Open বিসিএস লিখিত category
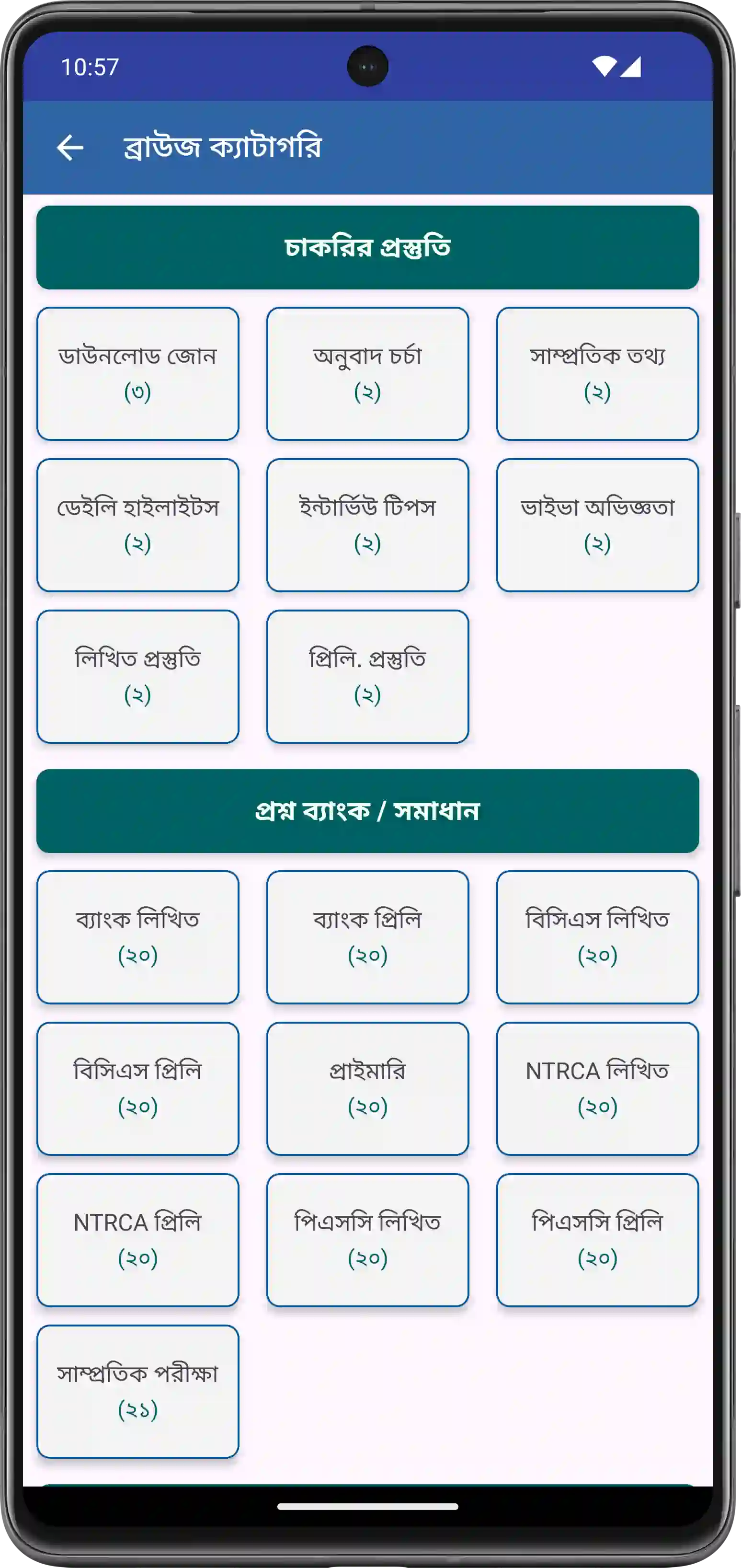 click(x=597, y=937)
